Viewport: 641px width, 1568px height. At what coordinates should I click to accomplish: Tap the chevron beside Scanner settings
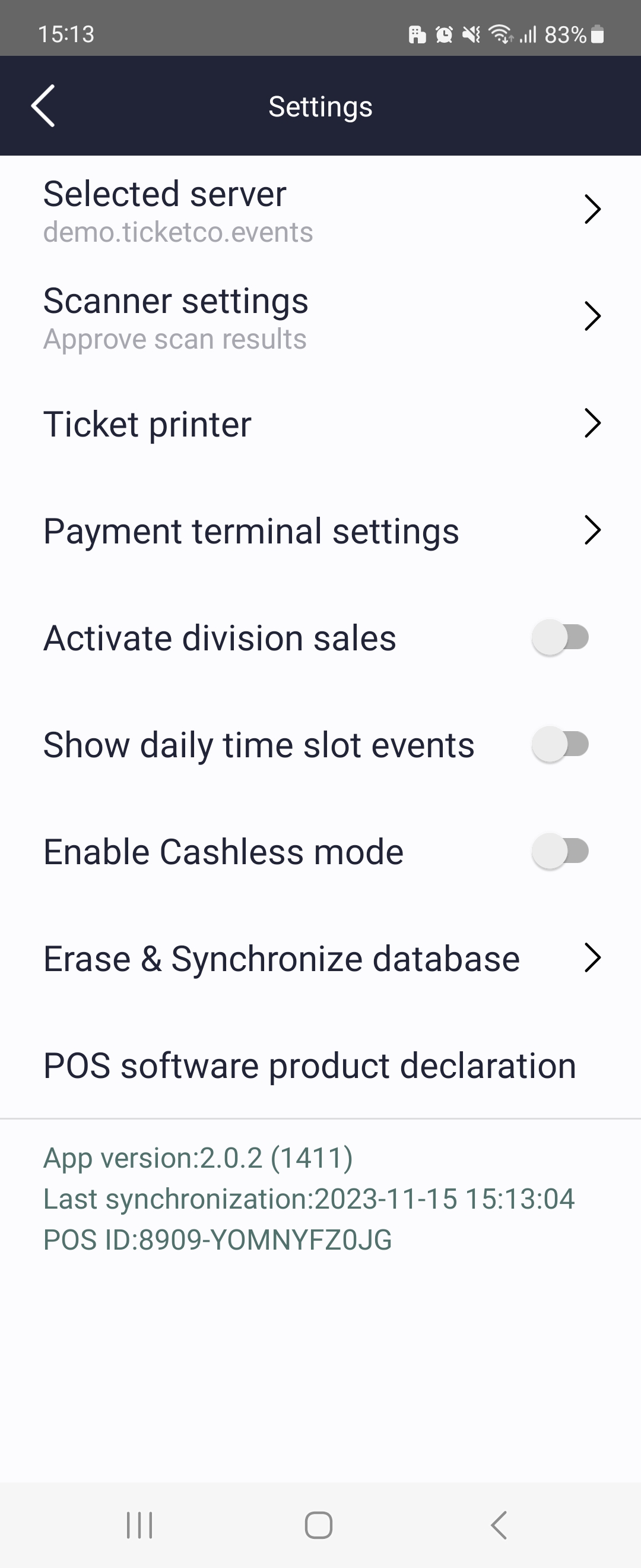point(593,316)
